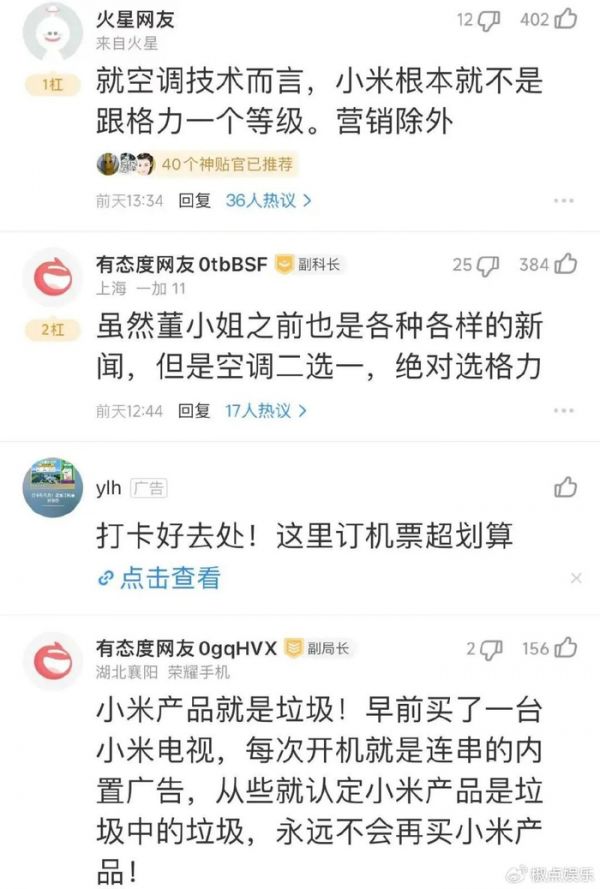Like 有态度网友 0tbBSF's comment
600x889 pixels.
pos(565,264)
